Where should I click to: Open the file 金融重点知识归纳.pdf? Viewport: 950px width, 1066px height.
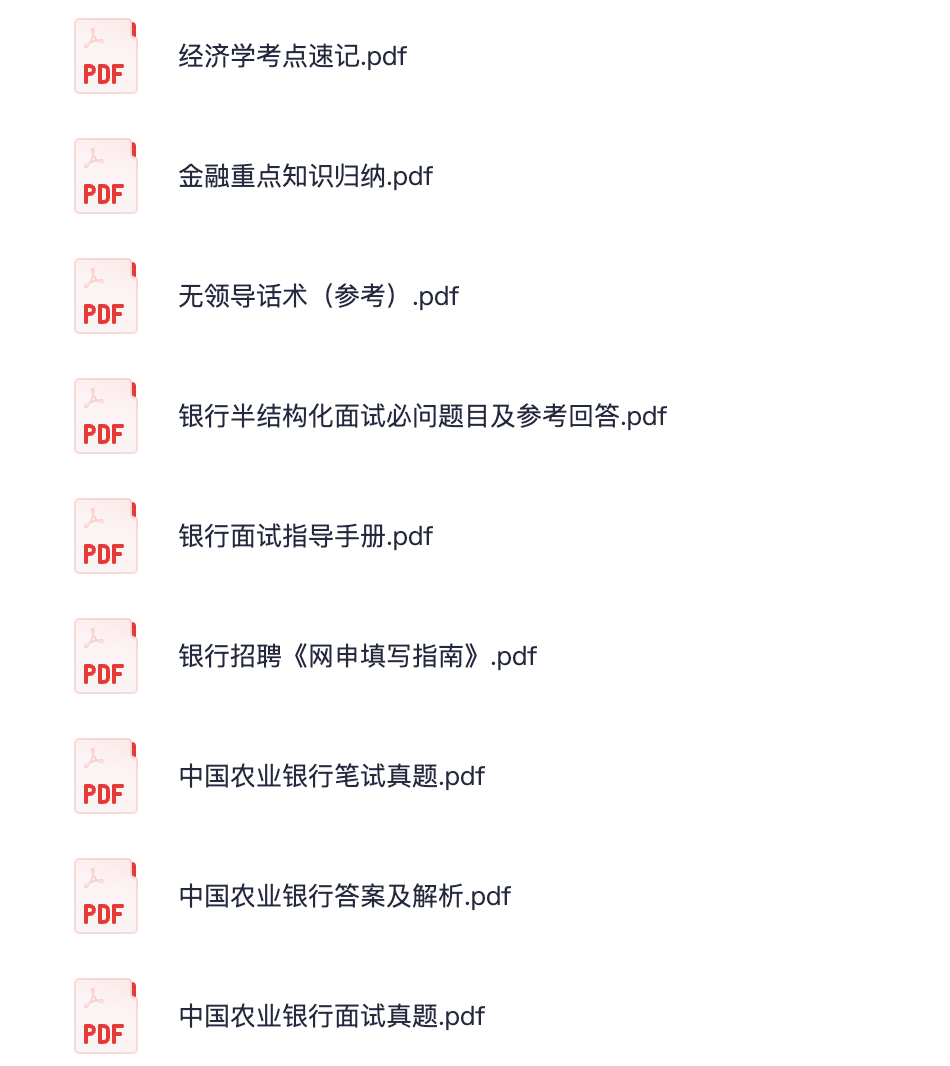305,176
